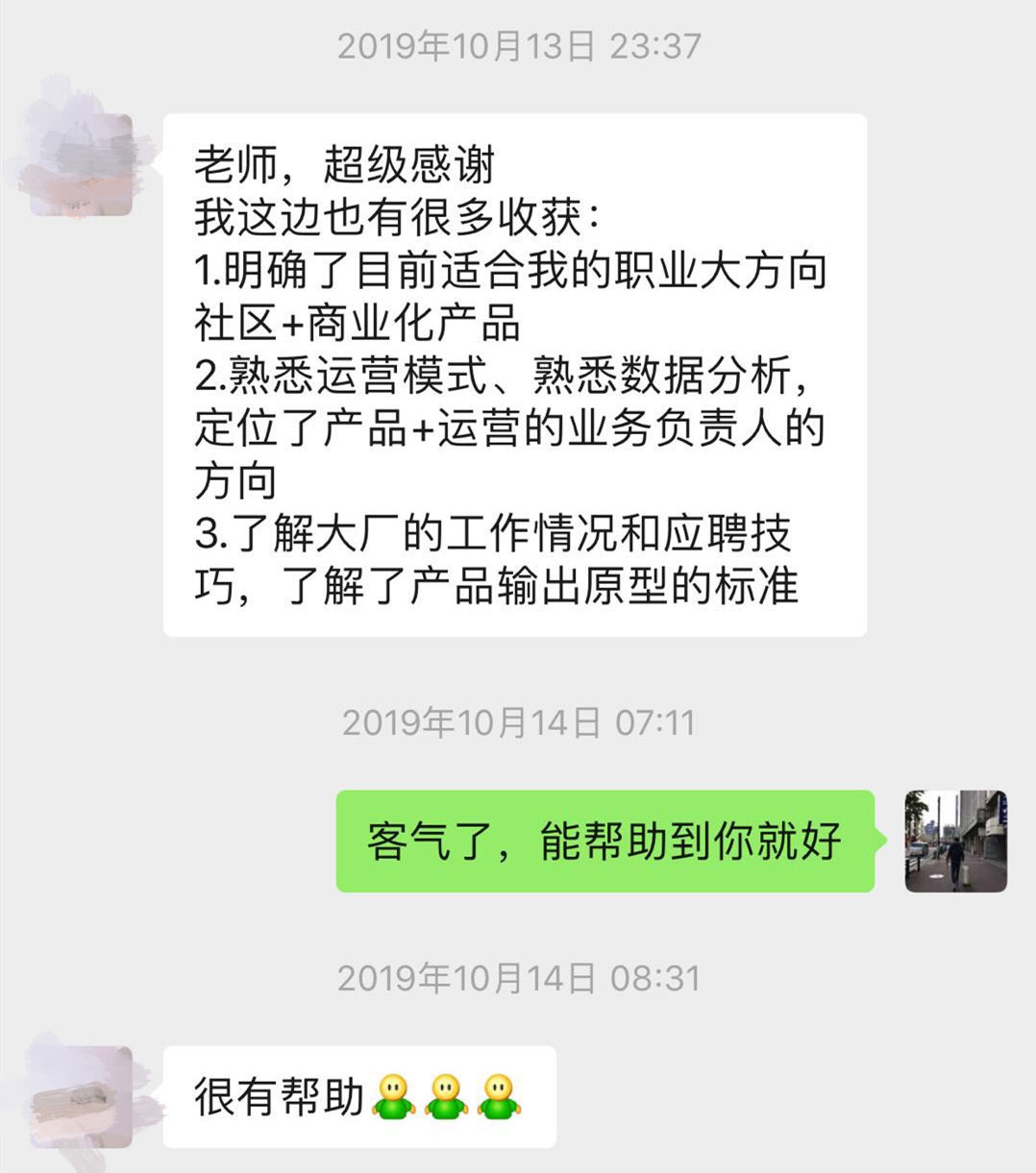Open sender's avatar beside the 老师，超级感谢 message
The width and height of the screenshot is (1036, 1173).
[81, 165]
